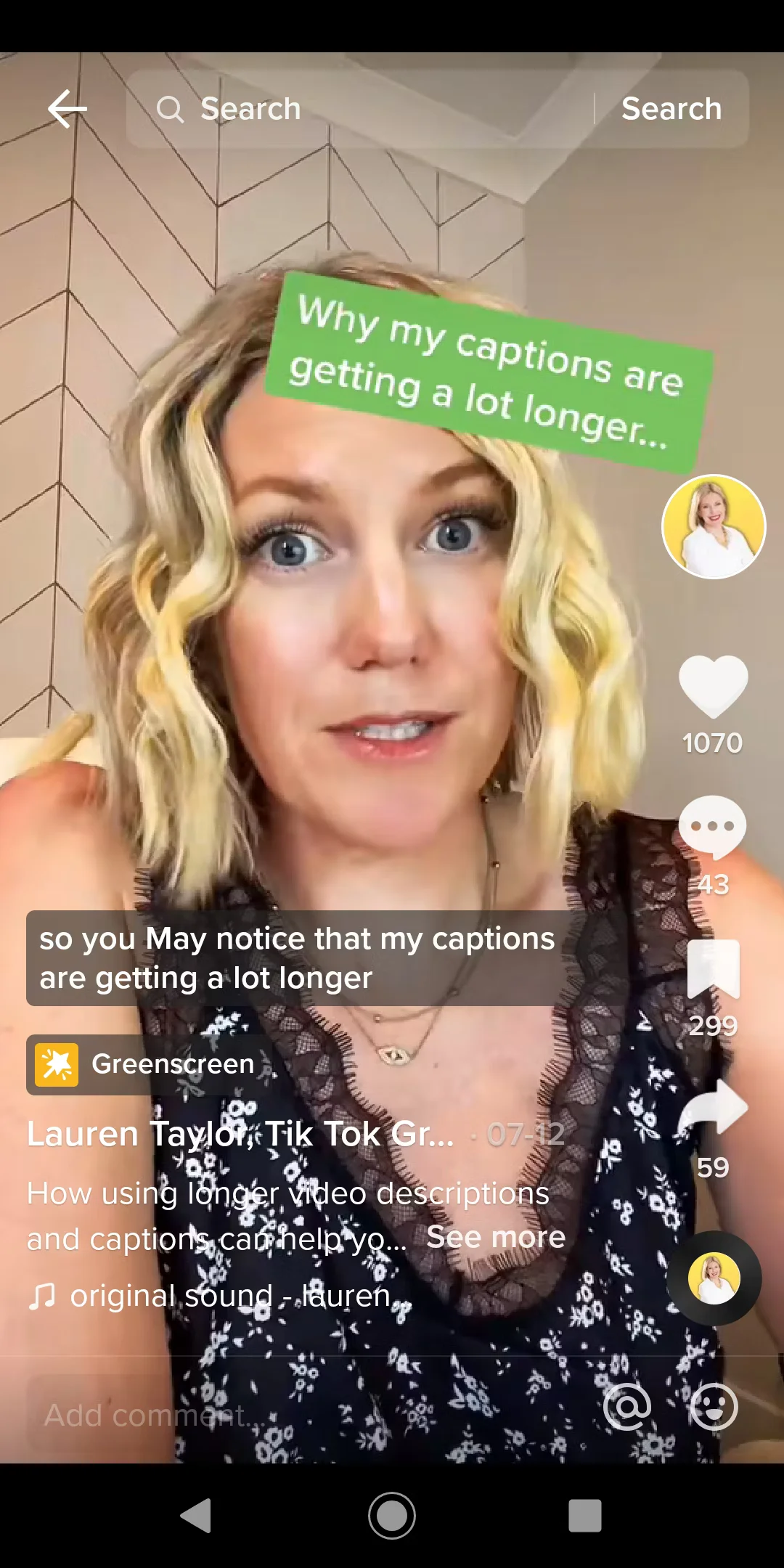This screenshot has width=784, height=1568.
Task: Tap the system home button
Action: tap(392, 1516)
